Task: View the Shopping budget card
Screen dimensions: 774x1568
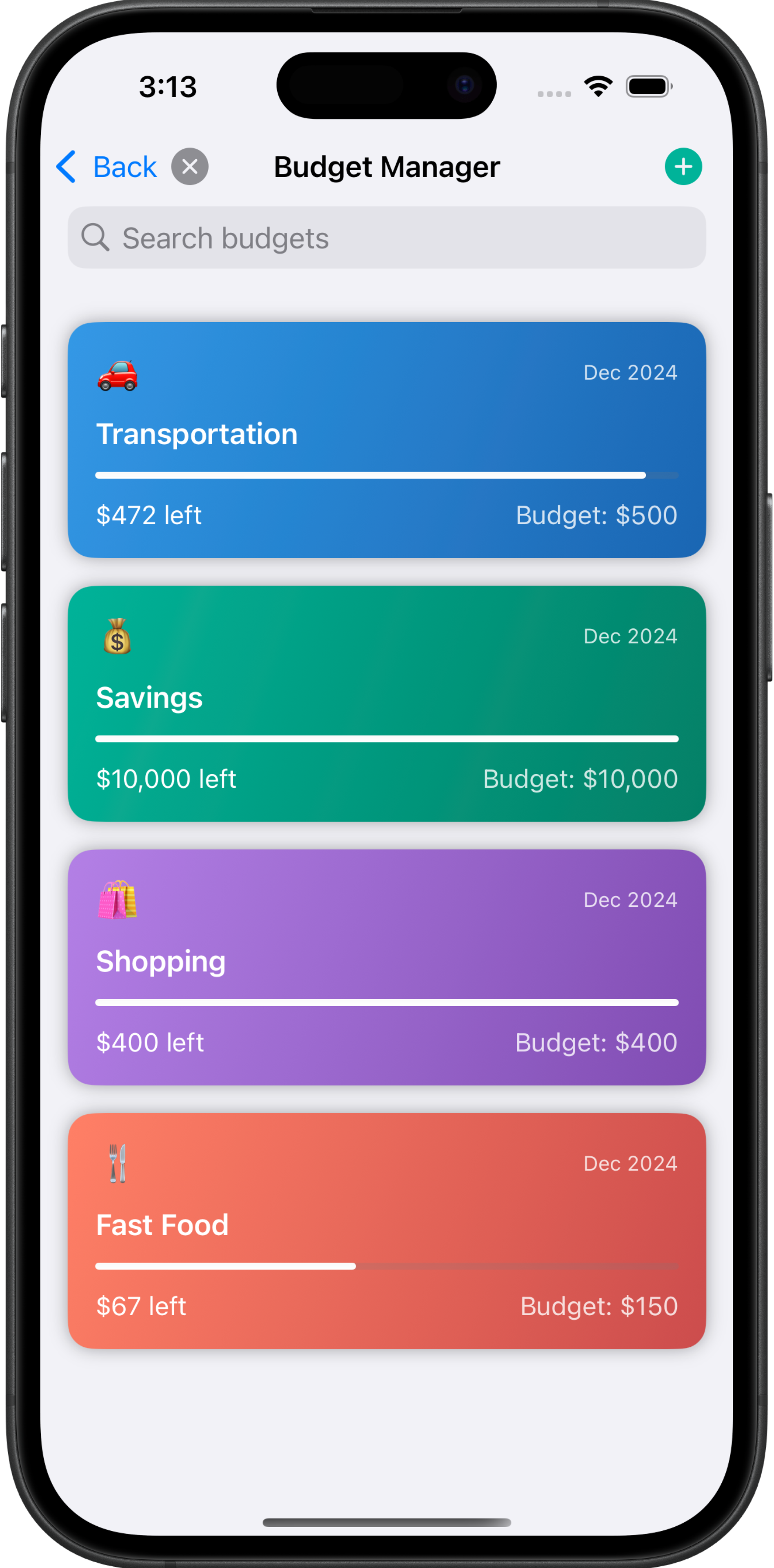Action: [387, 967]
